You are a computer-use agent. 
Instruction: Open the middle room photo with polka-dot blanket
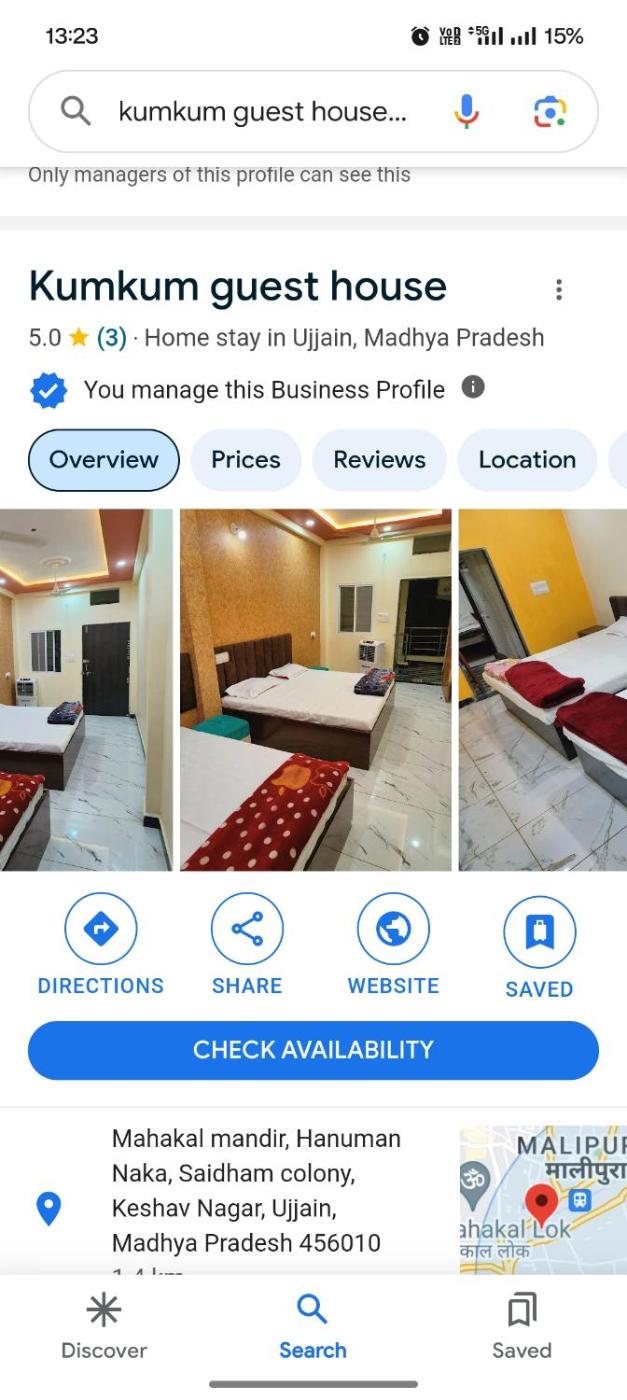click(x=315, y=690)
